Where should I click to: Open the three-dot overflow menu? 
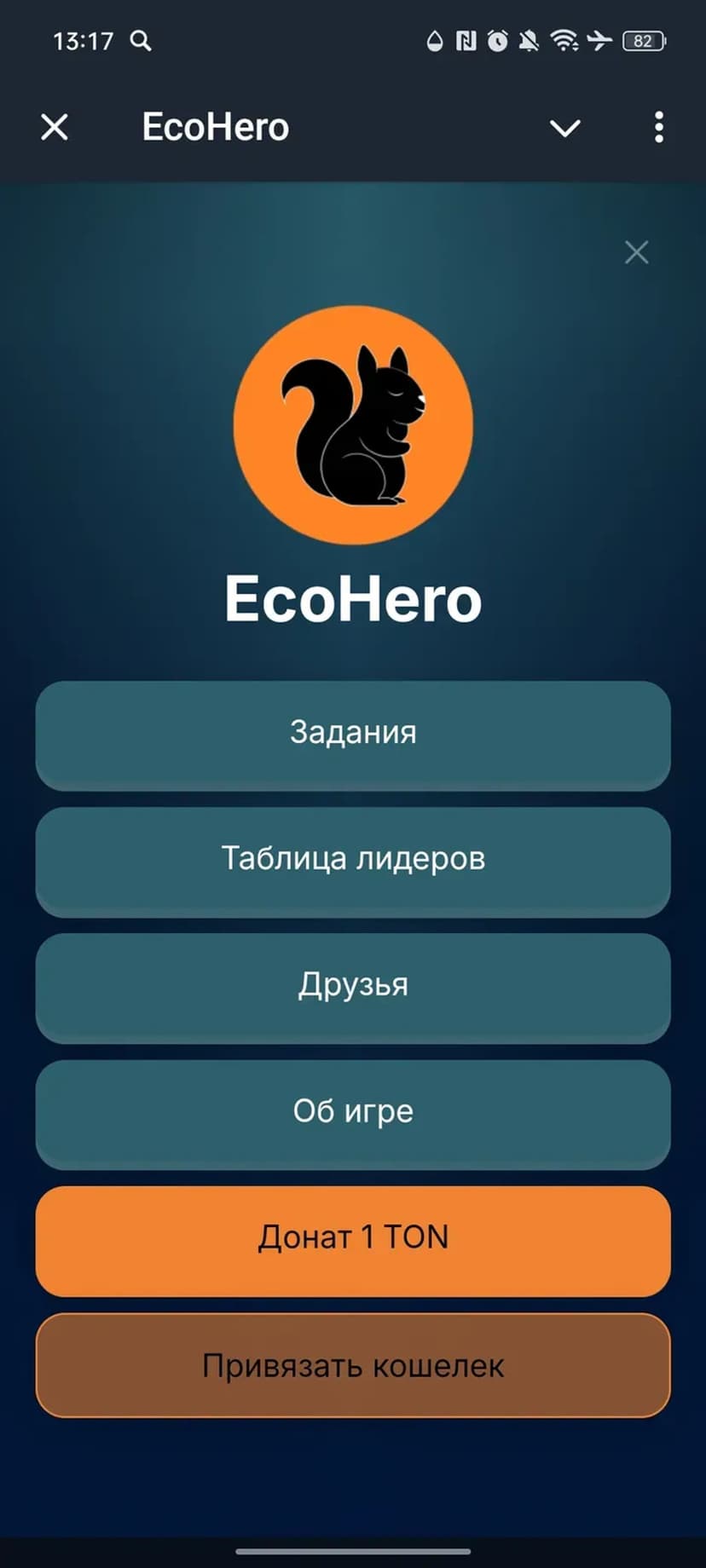point(658,128)
